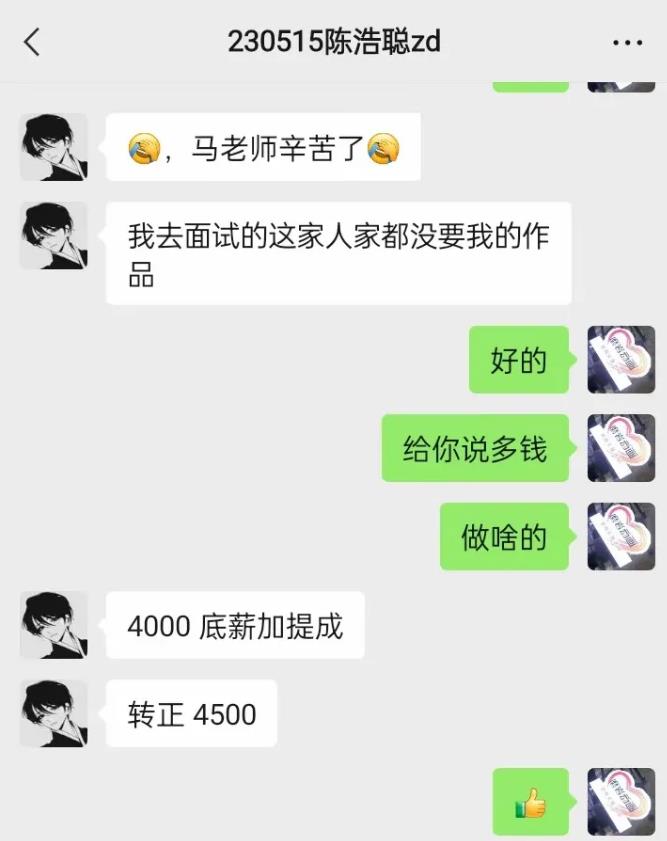667x841 pixels.
Task: Tap the avatar next to 转正 4500
Action: (x=53, y=714)
